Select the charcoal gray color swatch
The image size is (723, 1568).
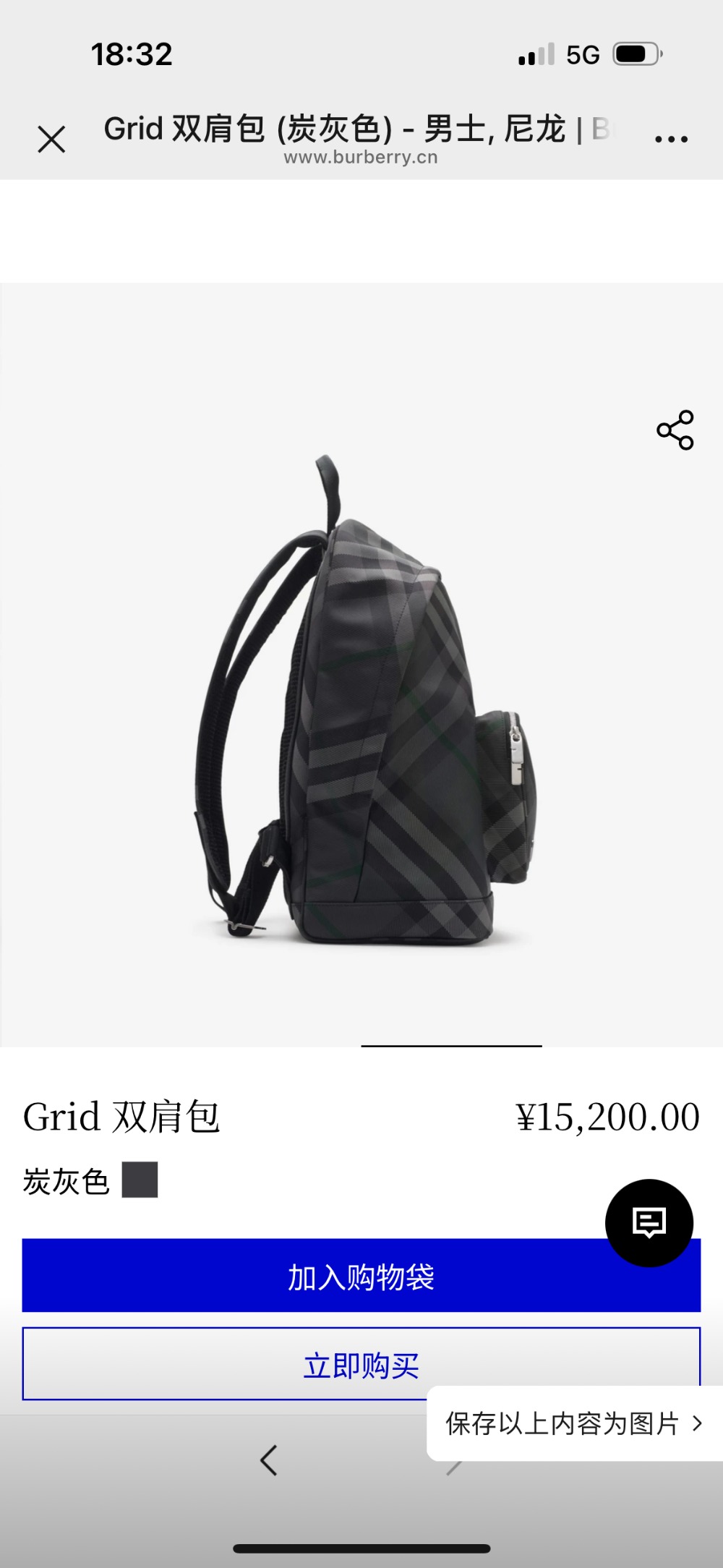click(x=140, y=1180)
